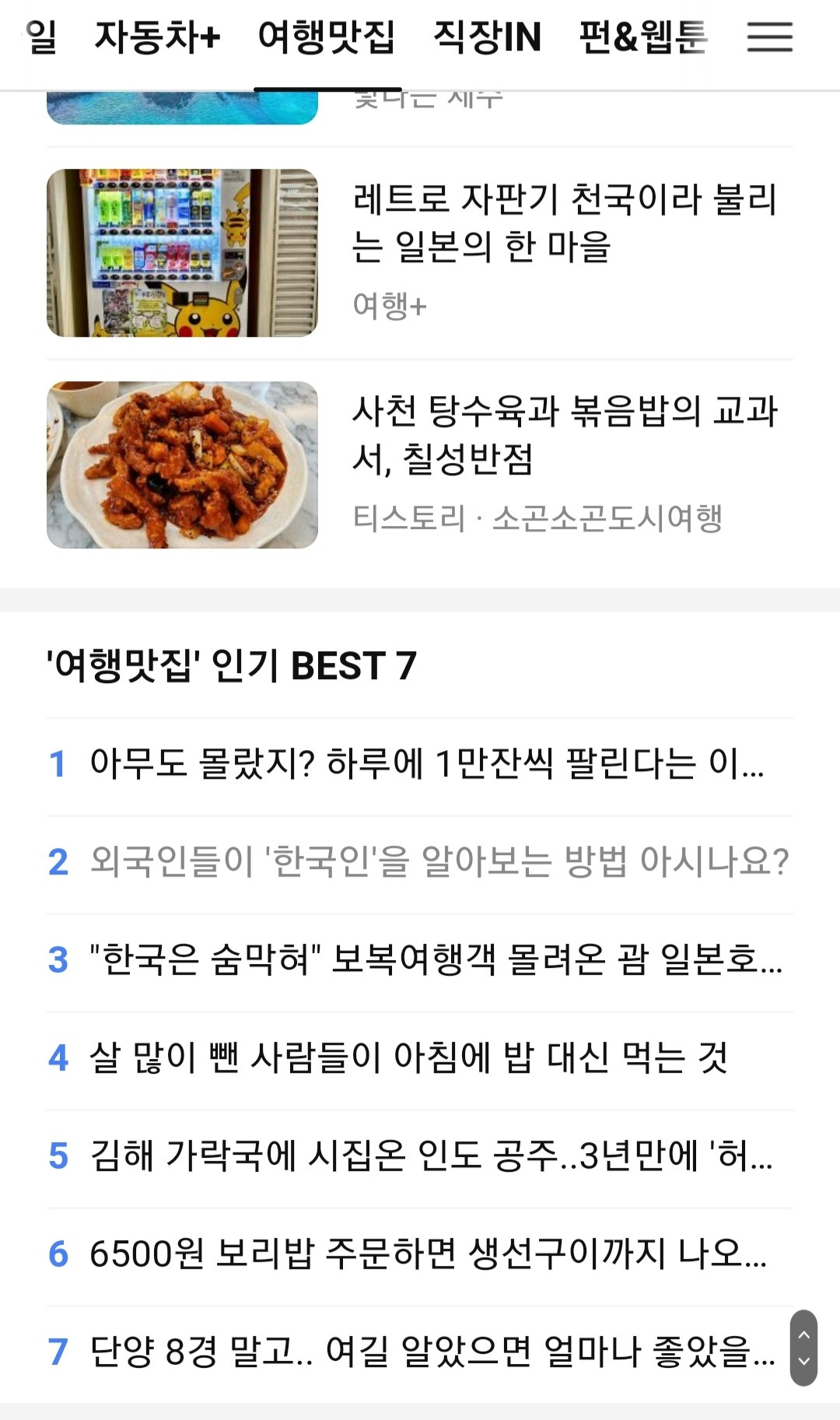This screenshot has width=840, height=1420.
Task: Switch to the 자동차+ tab
Action: (158, 37)
